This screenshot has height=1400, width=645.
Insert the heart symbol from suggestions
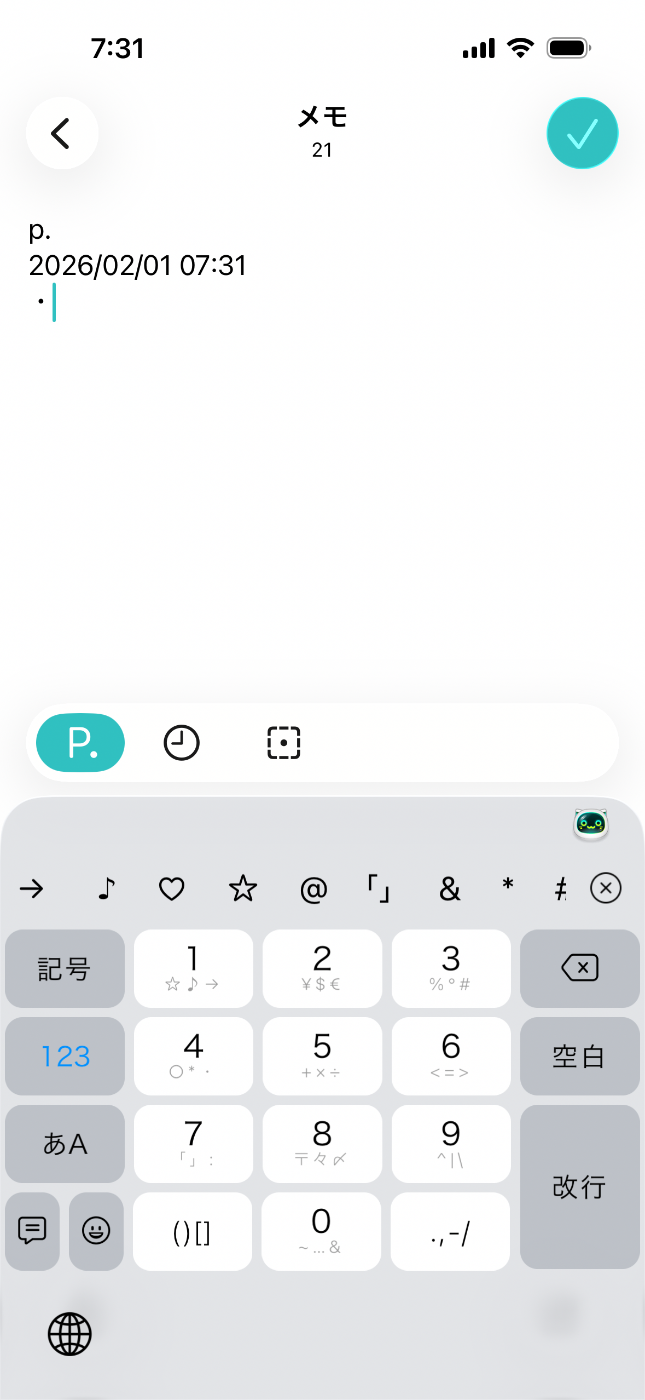(x=172, y=888)
